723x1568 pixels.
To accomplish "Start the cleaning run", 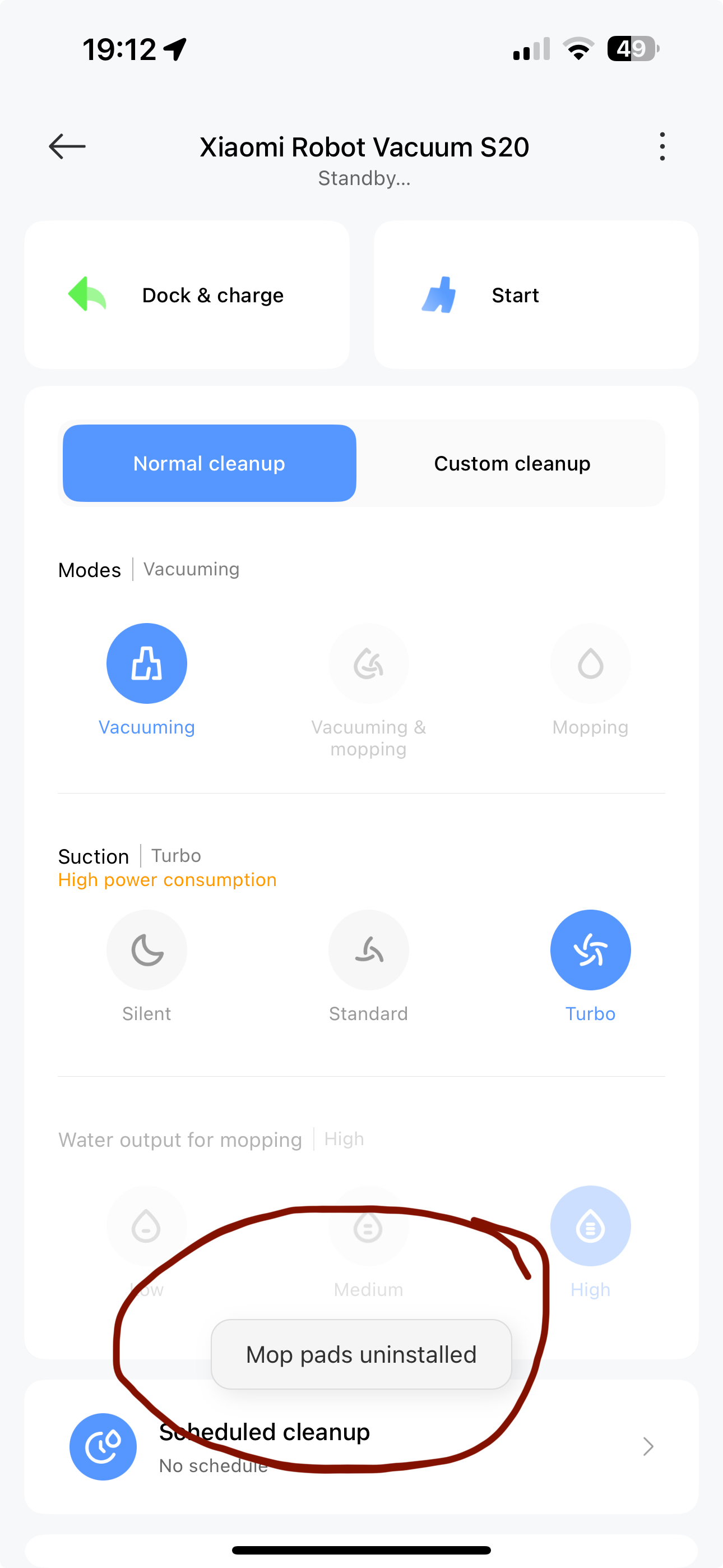I will [x=536, y=295].
